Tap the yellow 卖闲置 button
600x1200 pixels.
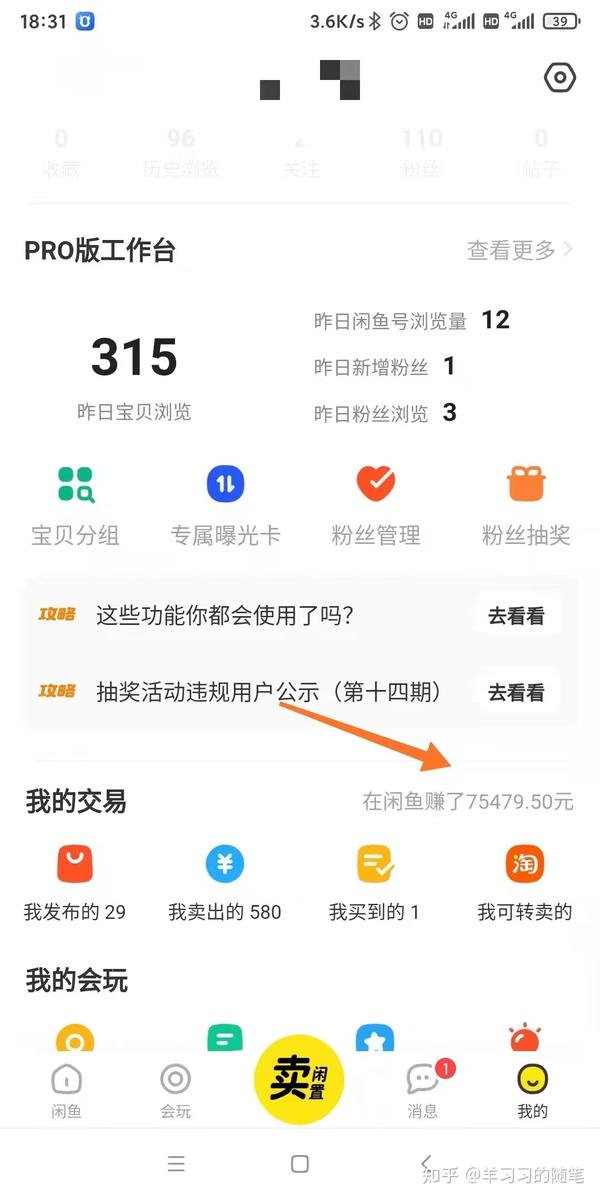[x=299, y=1079]
